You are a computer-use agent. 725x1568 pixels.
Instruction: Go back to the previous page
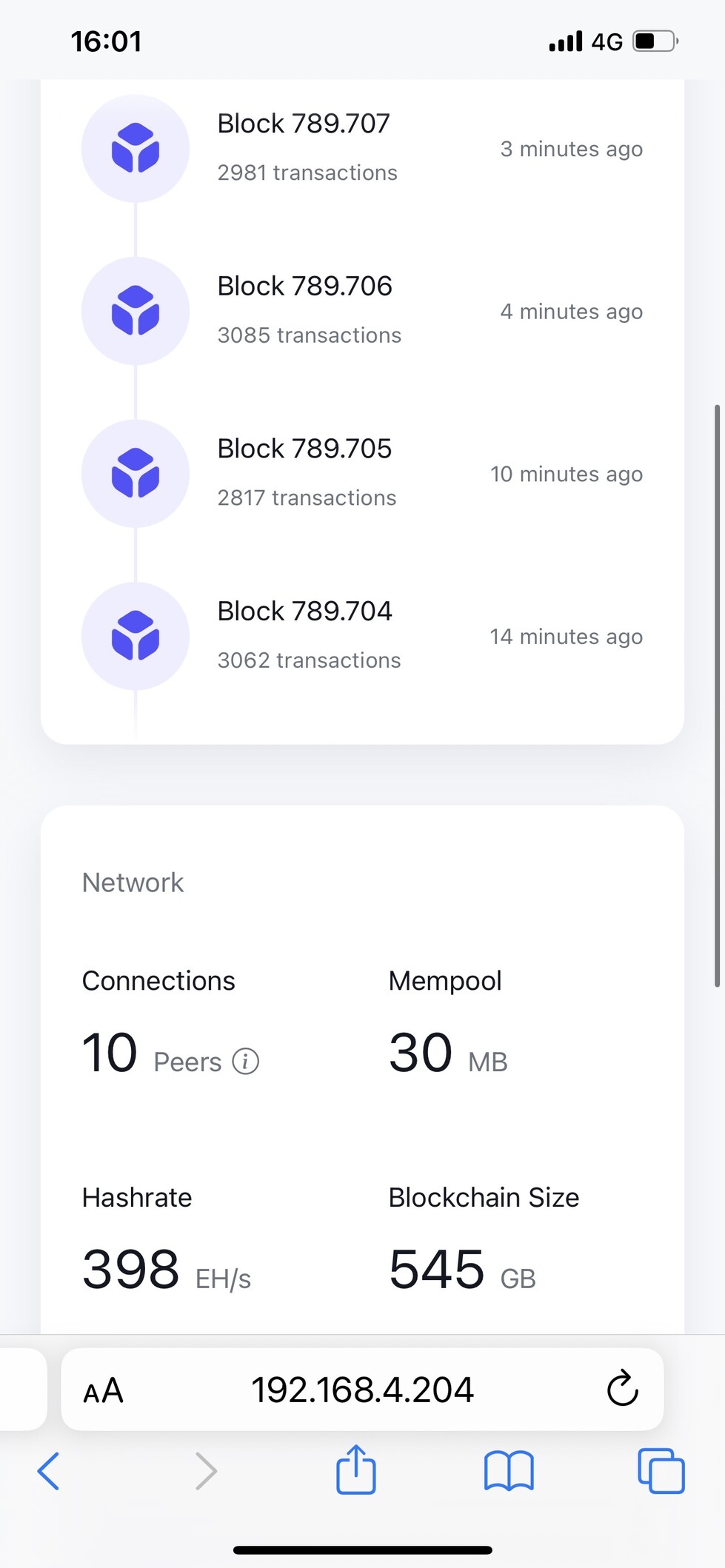(x=48, y=1470)
